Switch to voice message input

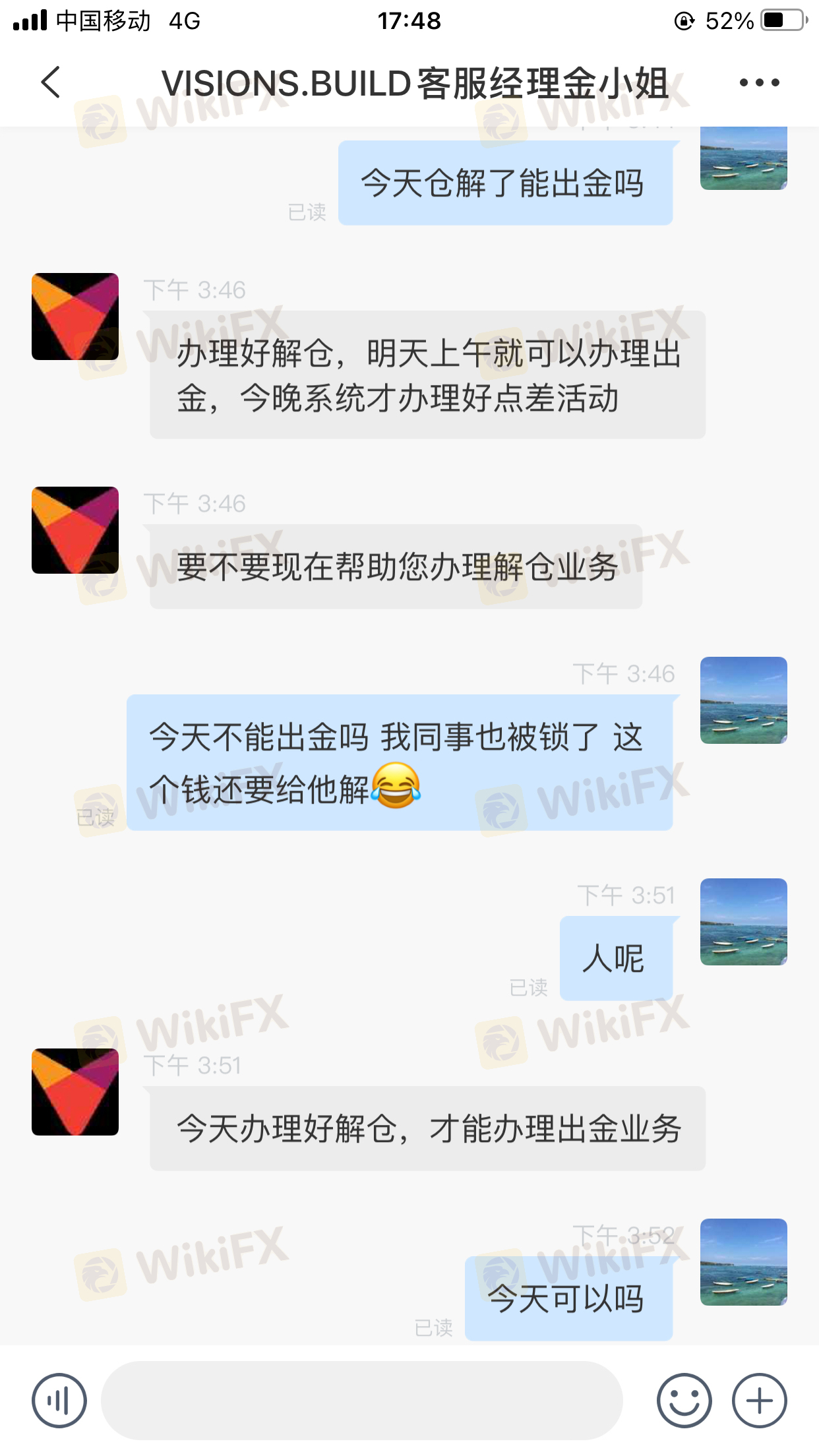click(59, 1400)
